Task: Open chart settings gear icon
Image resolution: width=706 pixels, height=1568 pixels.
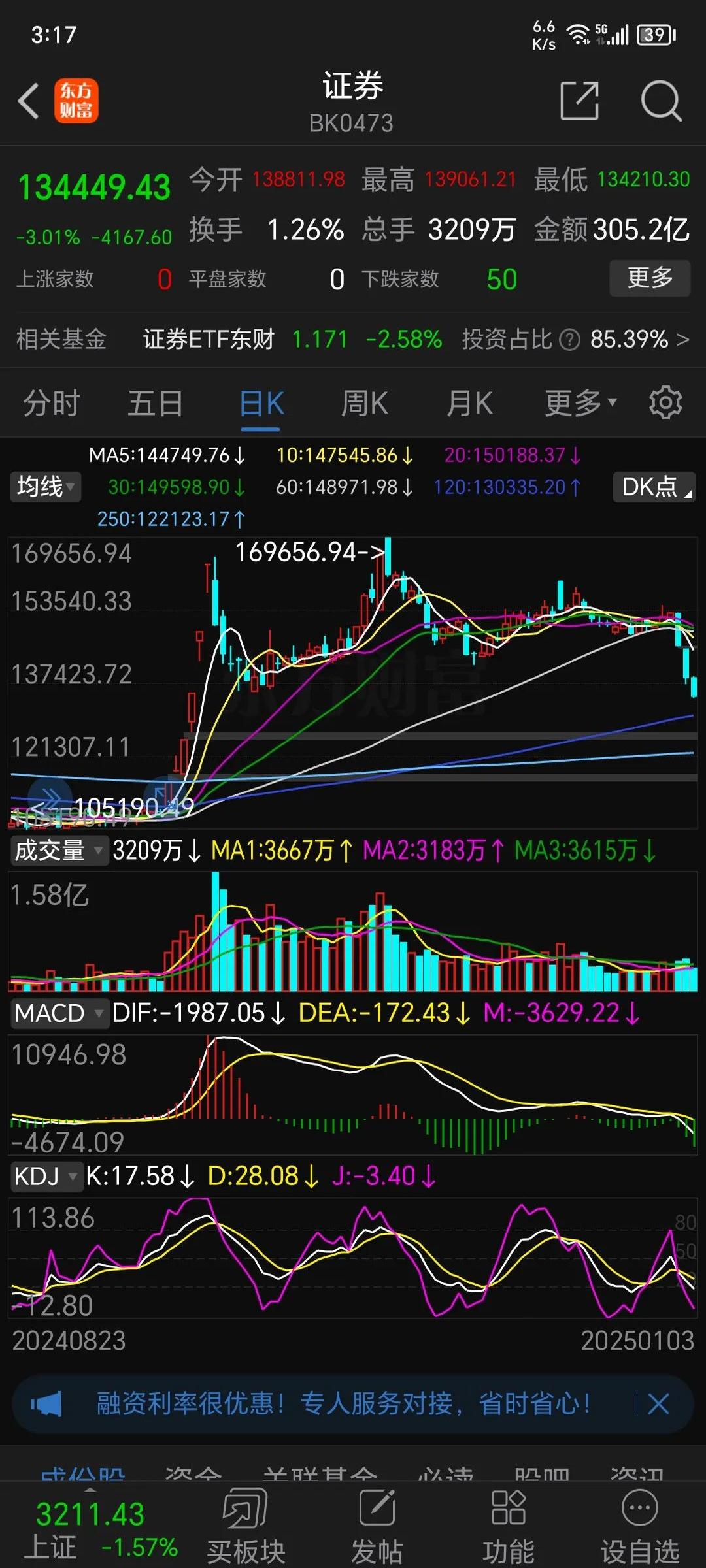Action: [665, 403]
